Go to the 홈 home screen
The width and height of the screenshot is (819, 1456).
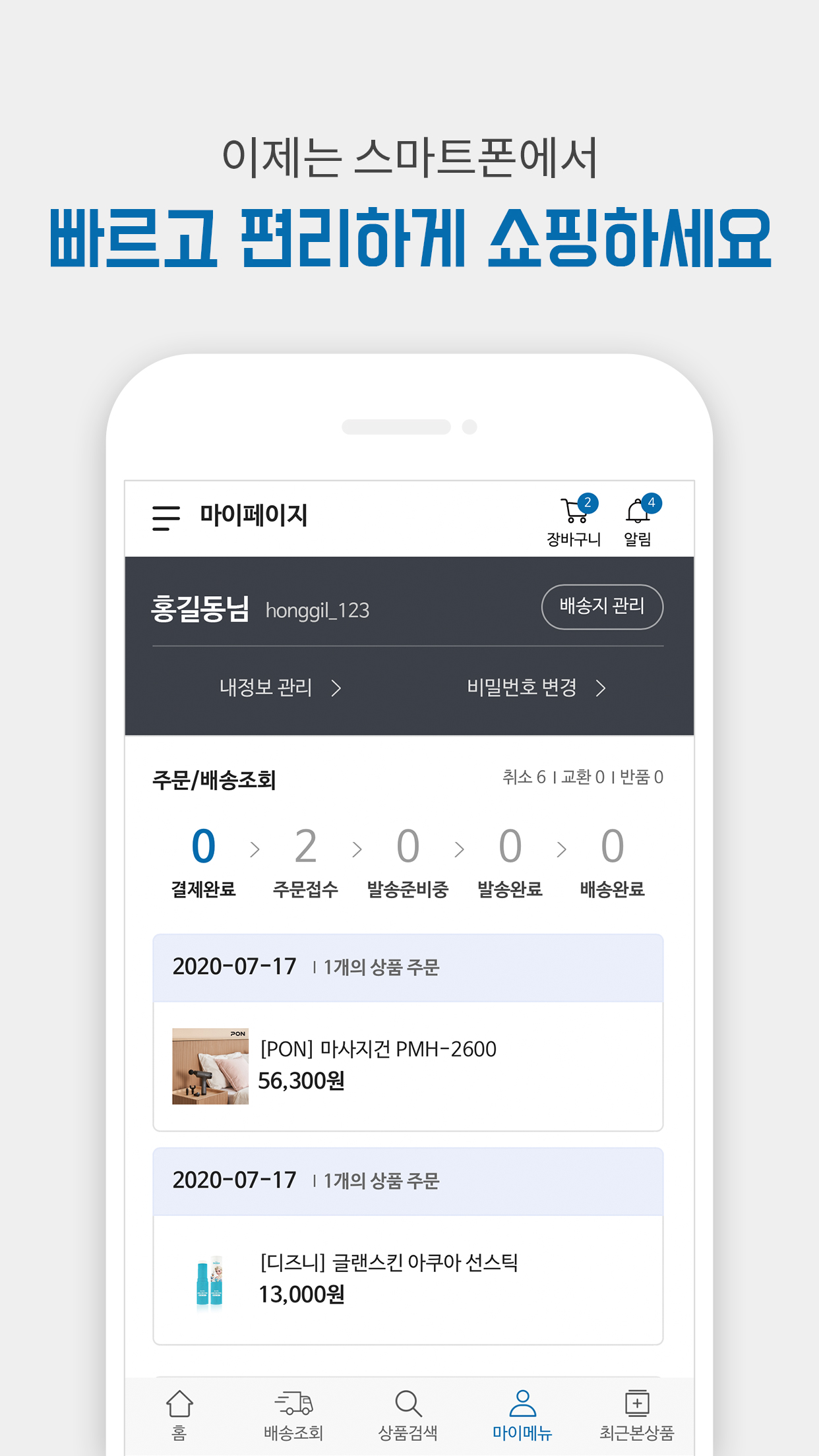(x=178, y=1412)
